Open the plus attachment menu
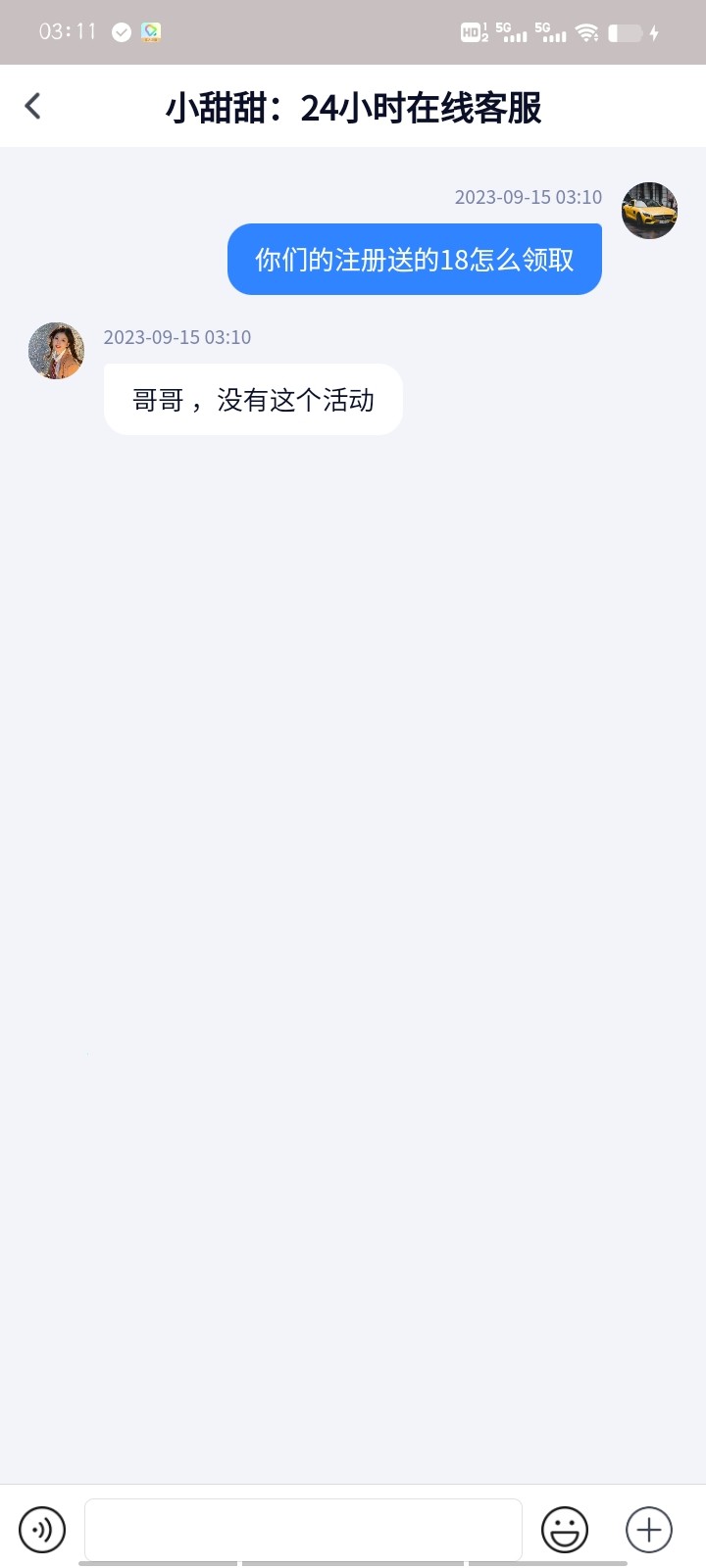706x1568 pixels. point(649,1530)
